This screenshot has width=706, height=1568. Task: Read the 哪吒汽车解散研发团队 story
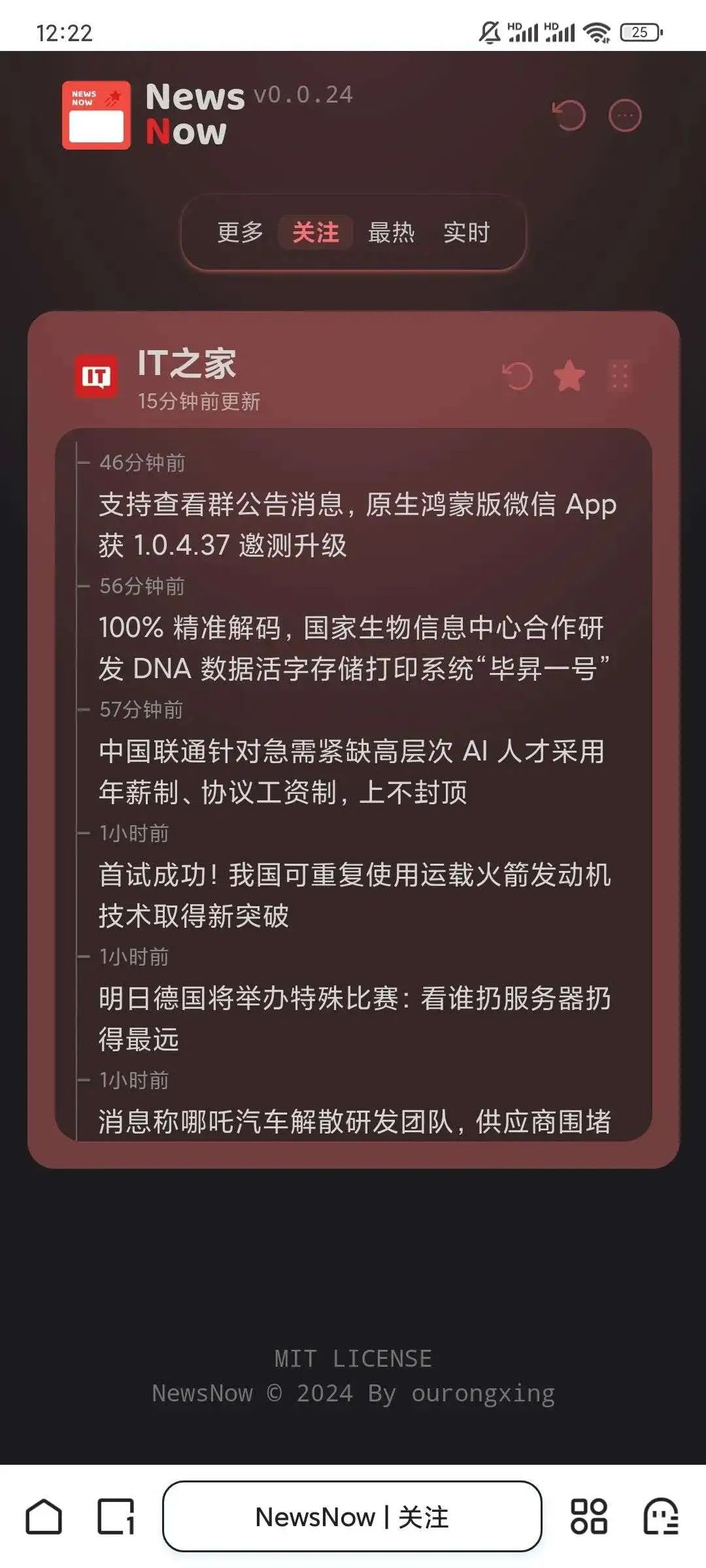pyautogui.click(x=354, y=1122)
